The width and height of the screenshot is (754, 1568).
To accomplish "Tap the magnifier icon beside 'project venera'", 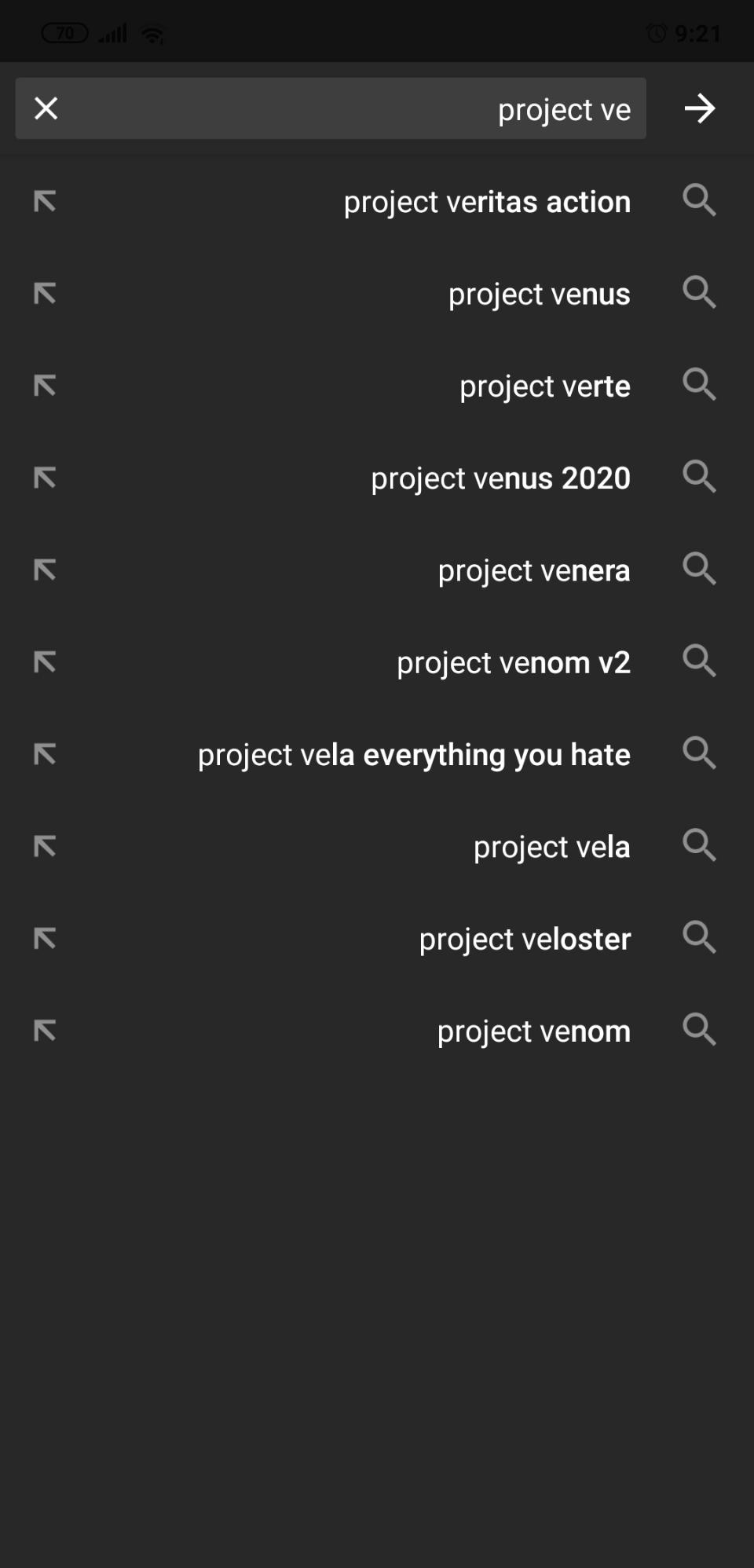I will pyautogui.click(x=700, y=569).
